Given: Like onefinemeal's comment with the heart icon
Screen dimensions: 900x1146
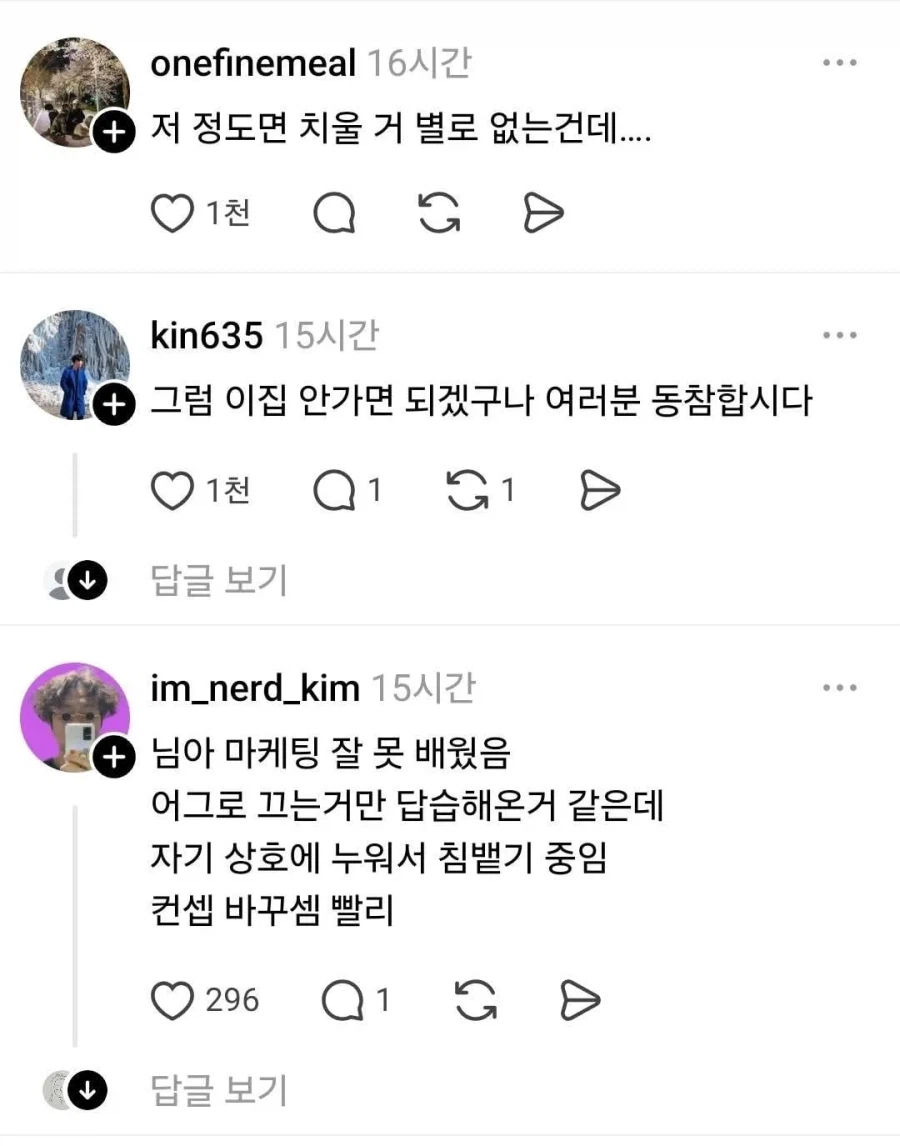Looking at the screenshot, I should click(x=173, y=212).
